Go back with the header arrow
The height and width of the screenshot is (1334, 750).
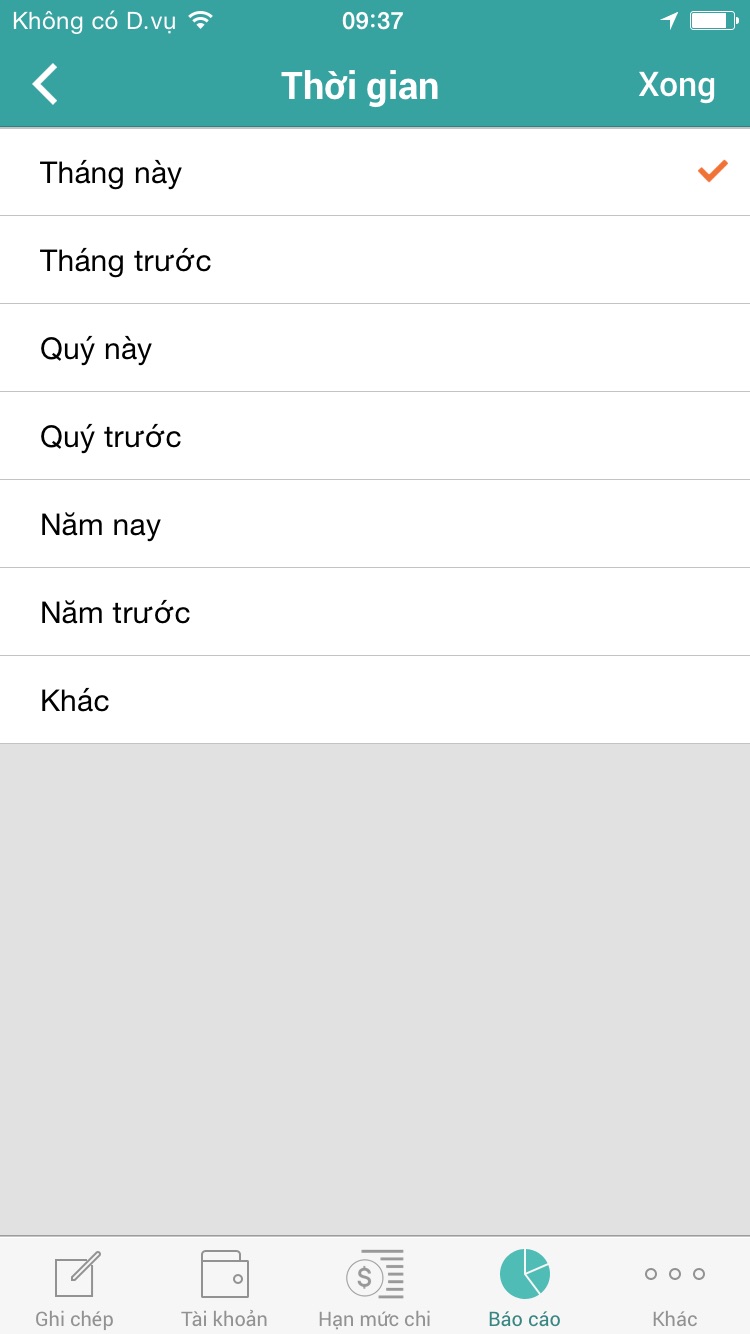click(x=45, y=85)
